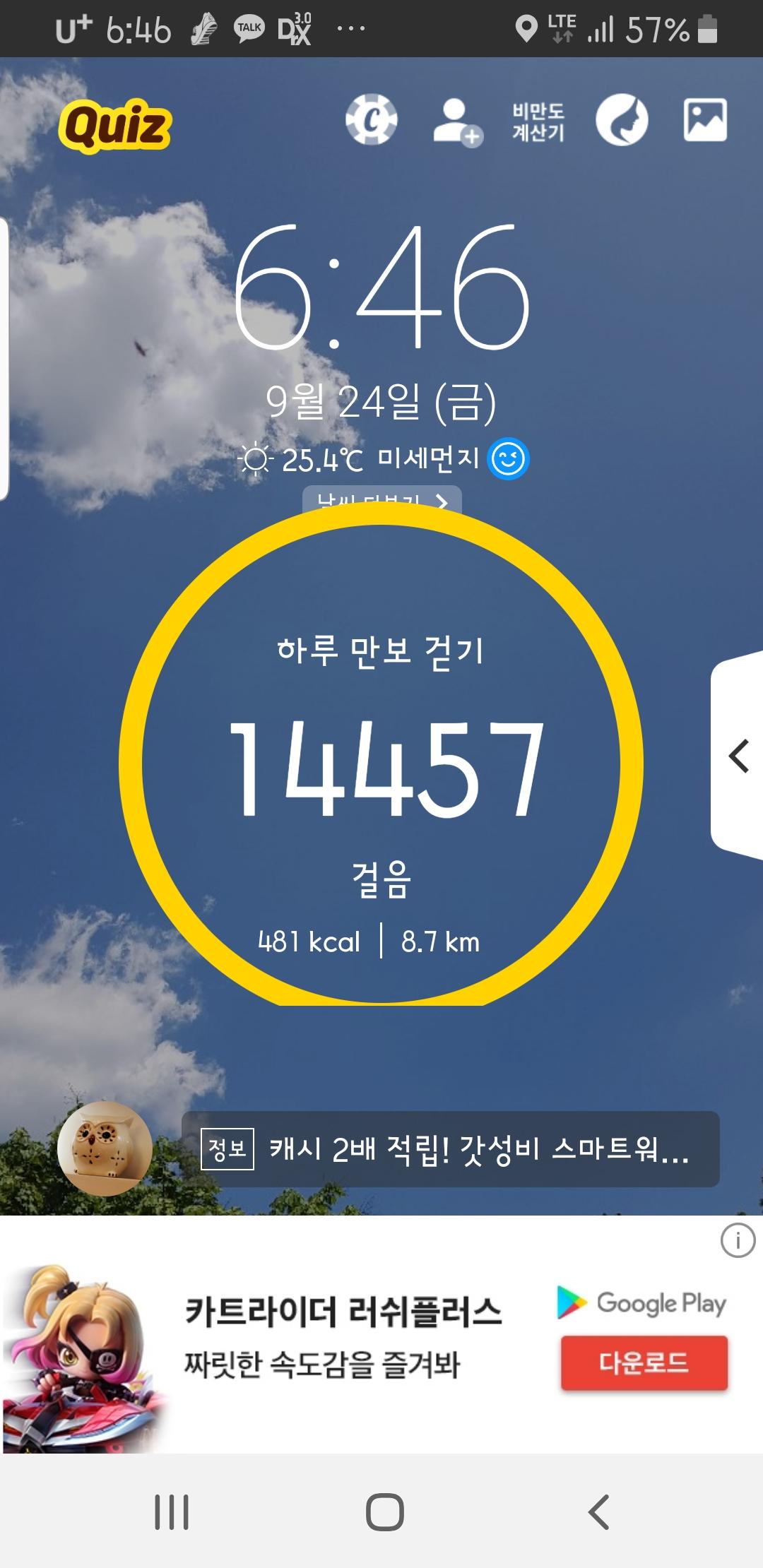
Task: Open the cash coin icon
Action: coord(371,119)
